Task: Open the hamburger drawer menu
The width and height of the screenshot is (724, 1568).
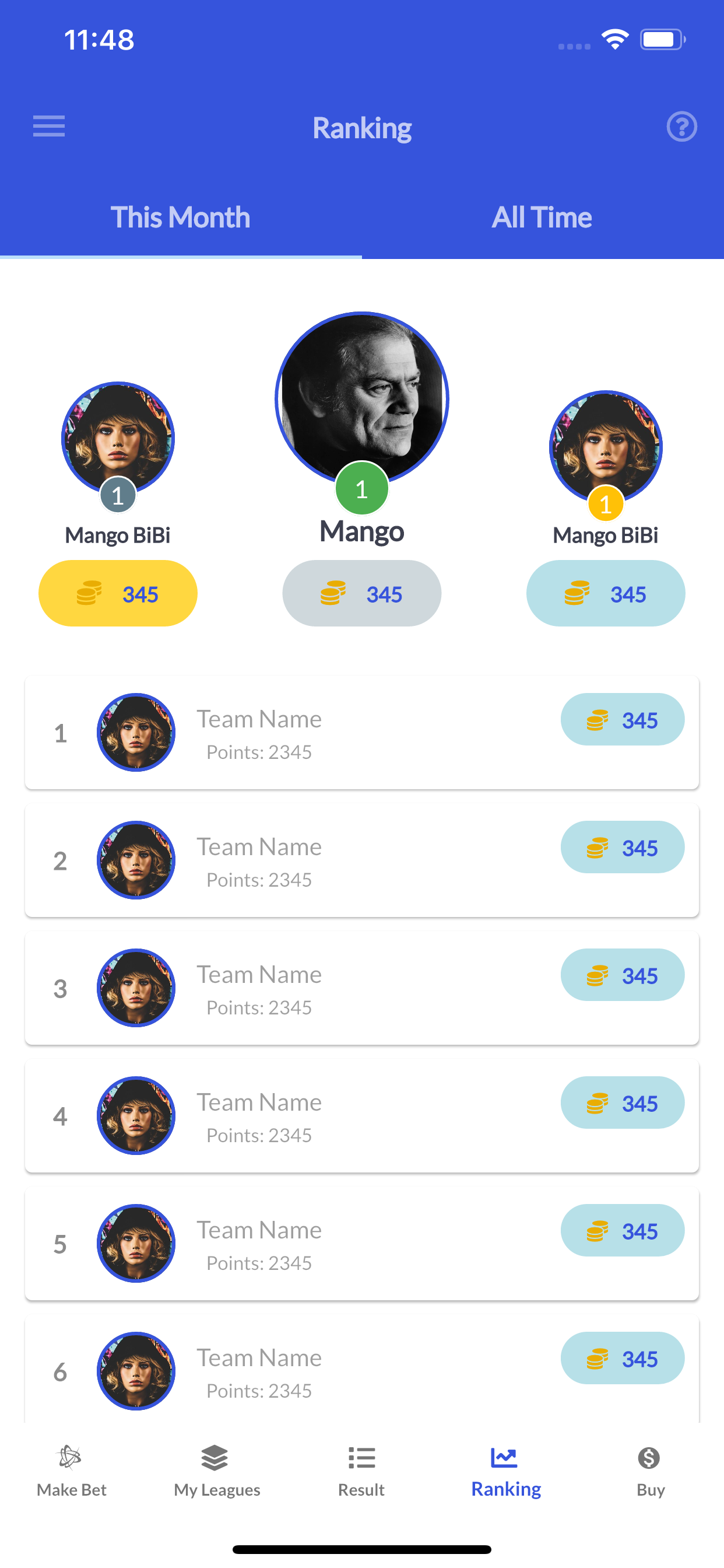Action: (48, 127)
